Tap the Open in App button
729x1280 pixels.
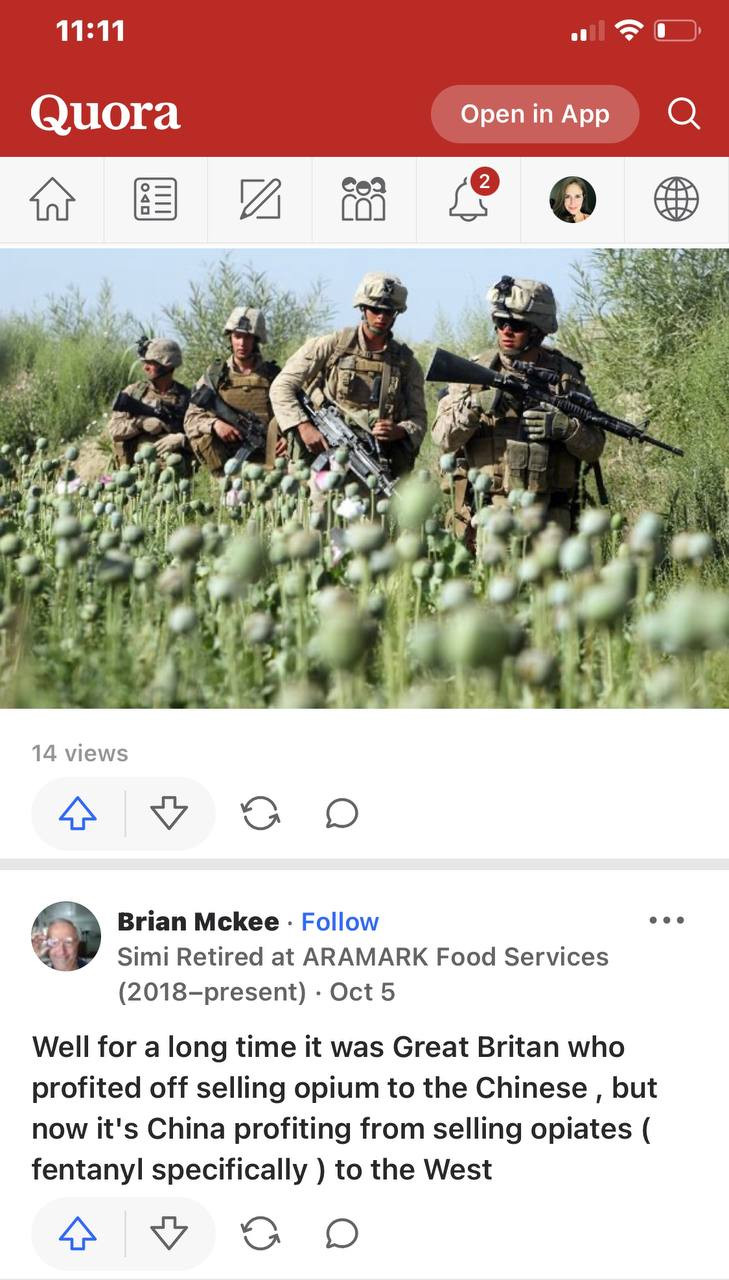534,114
